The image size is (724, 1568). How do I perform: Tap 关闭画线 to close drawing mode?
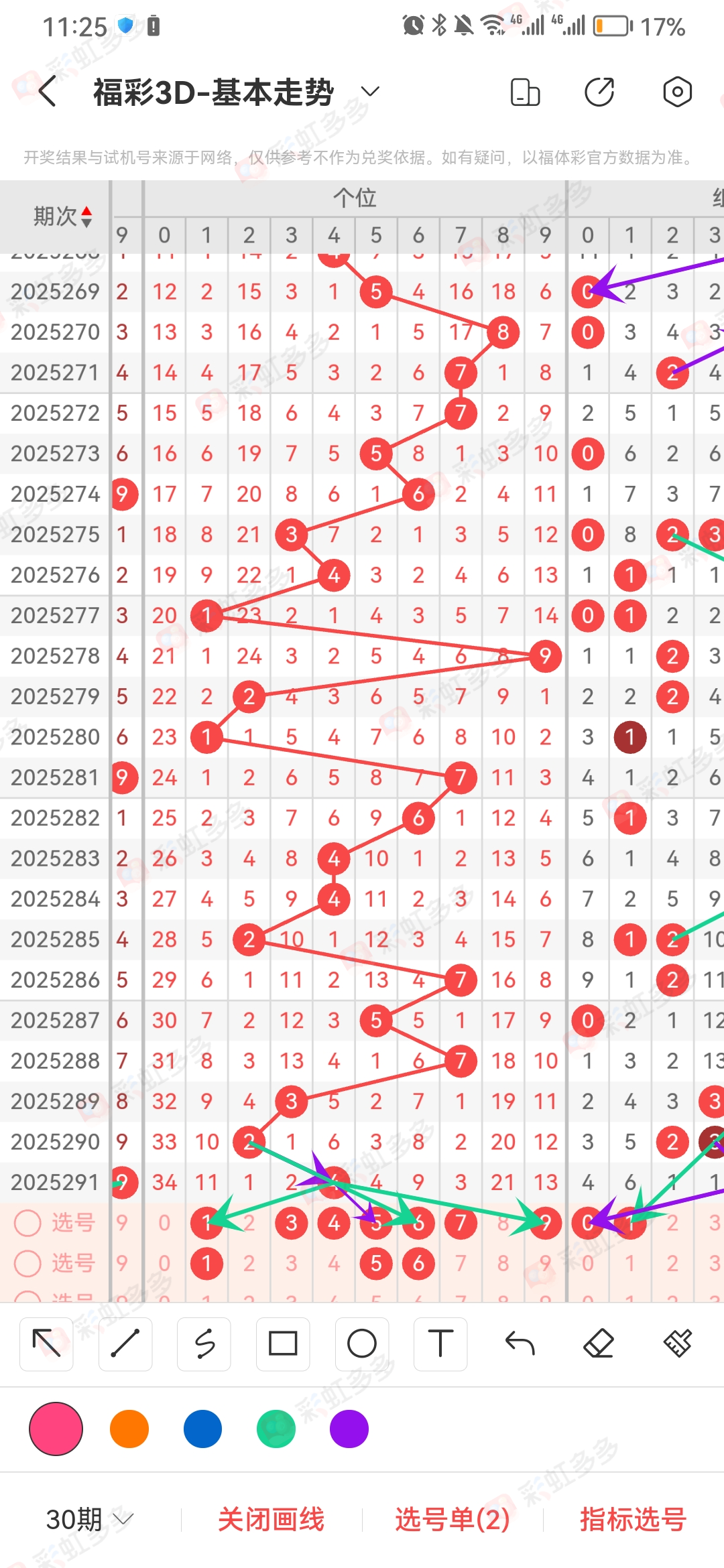click(x=271, y=1519)
